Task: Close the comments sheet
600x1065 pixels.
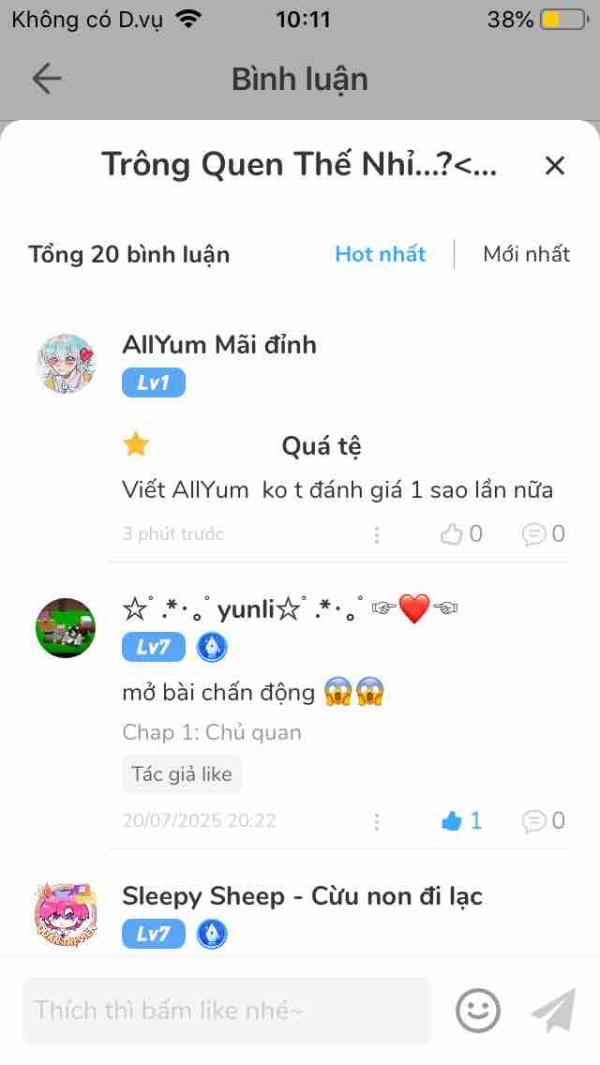Action: (555, 166)
